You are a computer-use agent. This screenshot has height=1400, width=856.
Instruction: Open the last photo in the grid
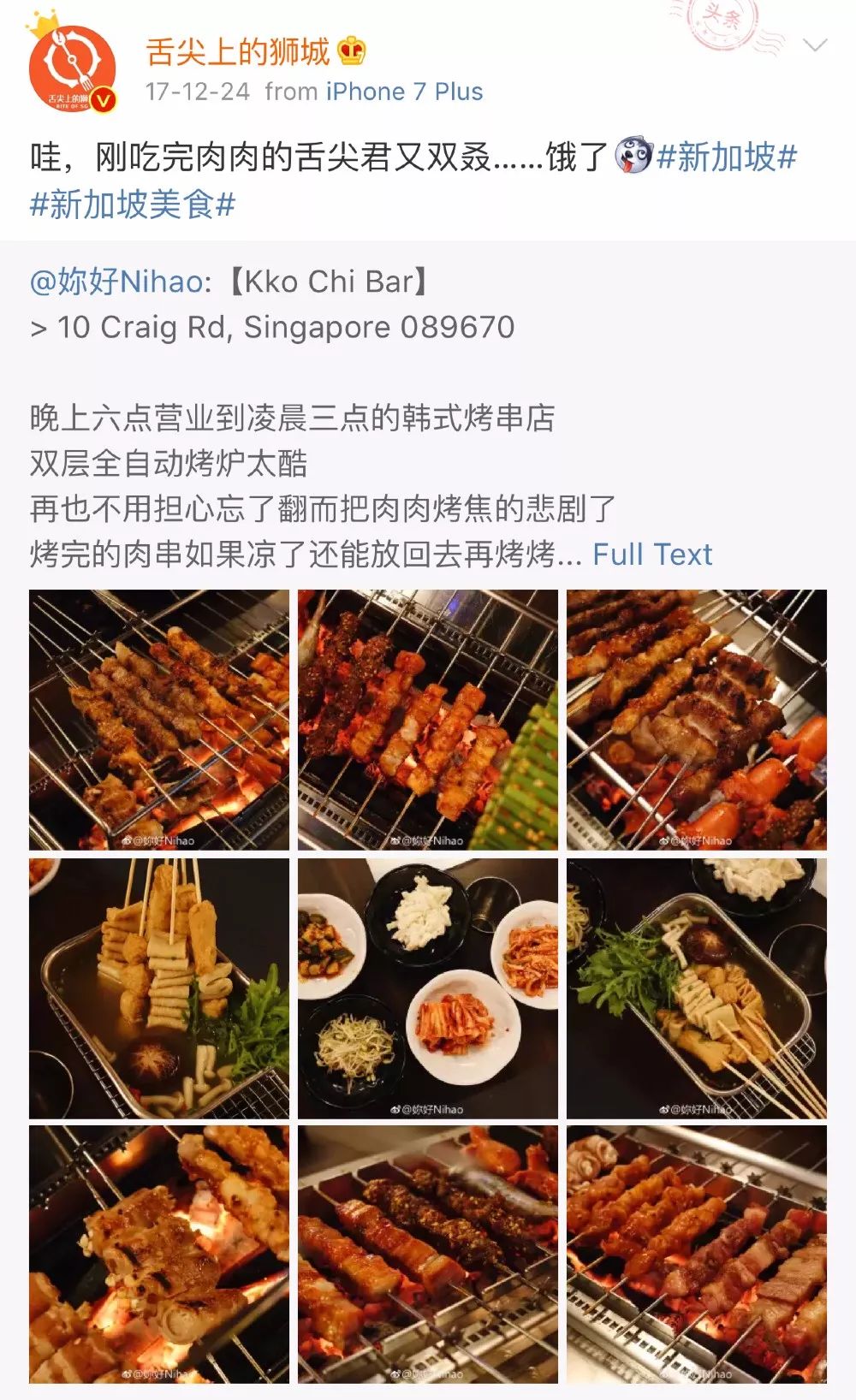[696, 1255]
